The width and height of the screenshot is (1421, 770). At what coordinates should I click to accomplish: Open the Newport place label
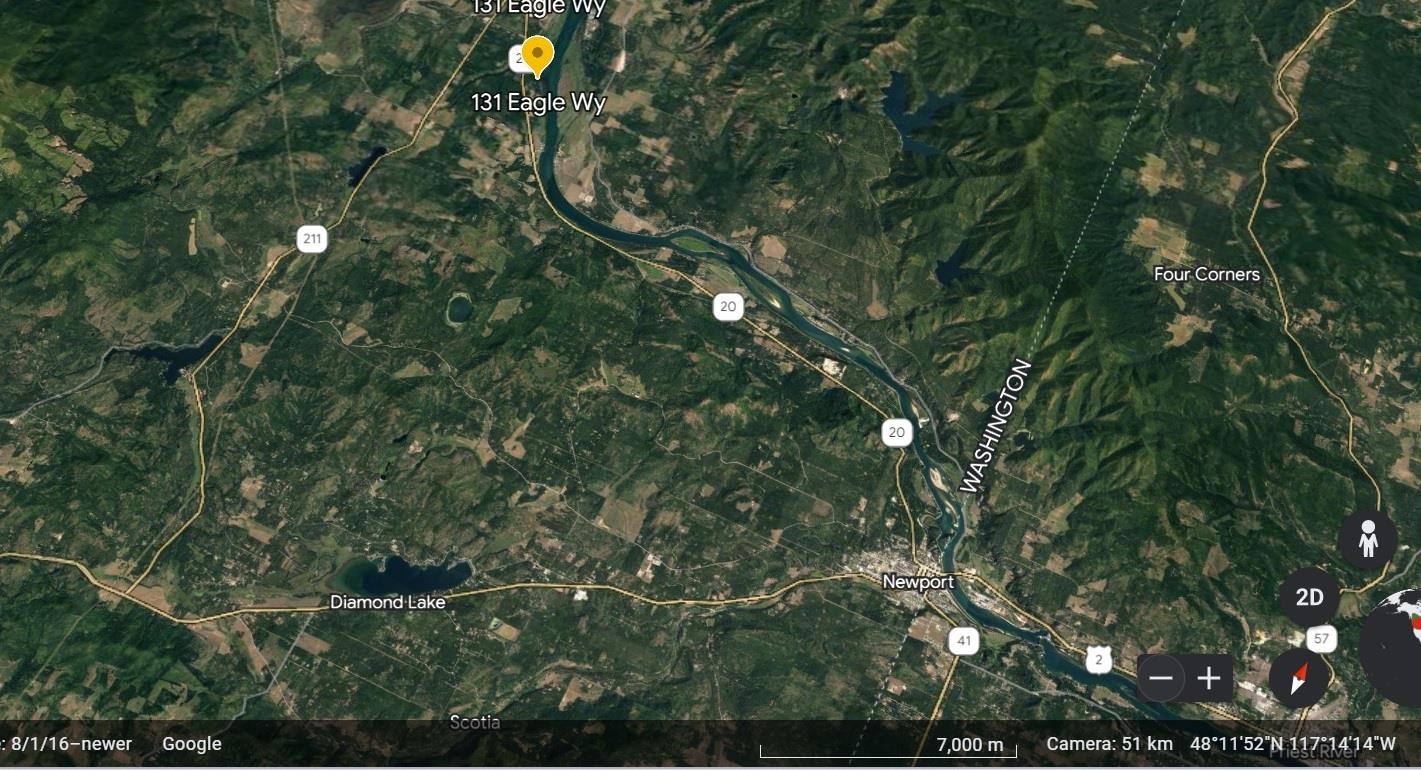tap(918, 582)
